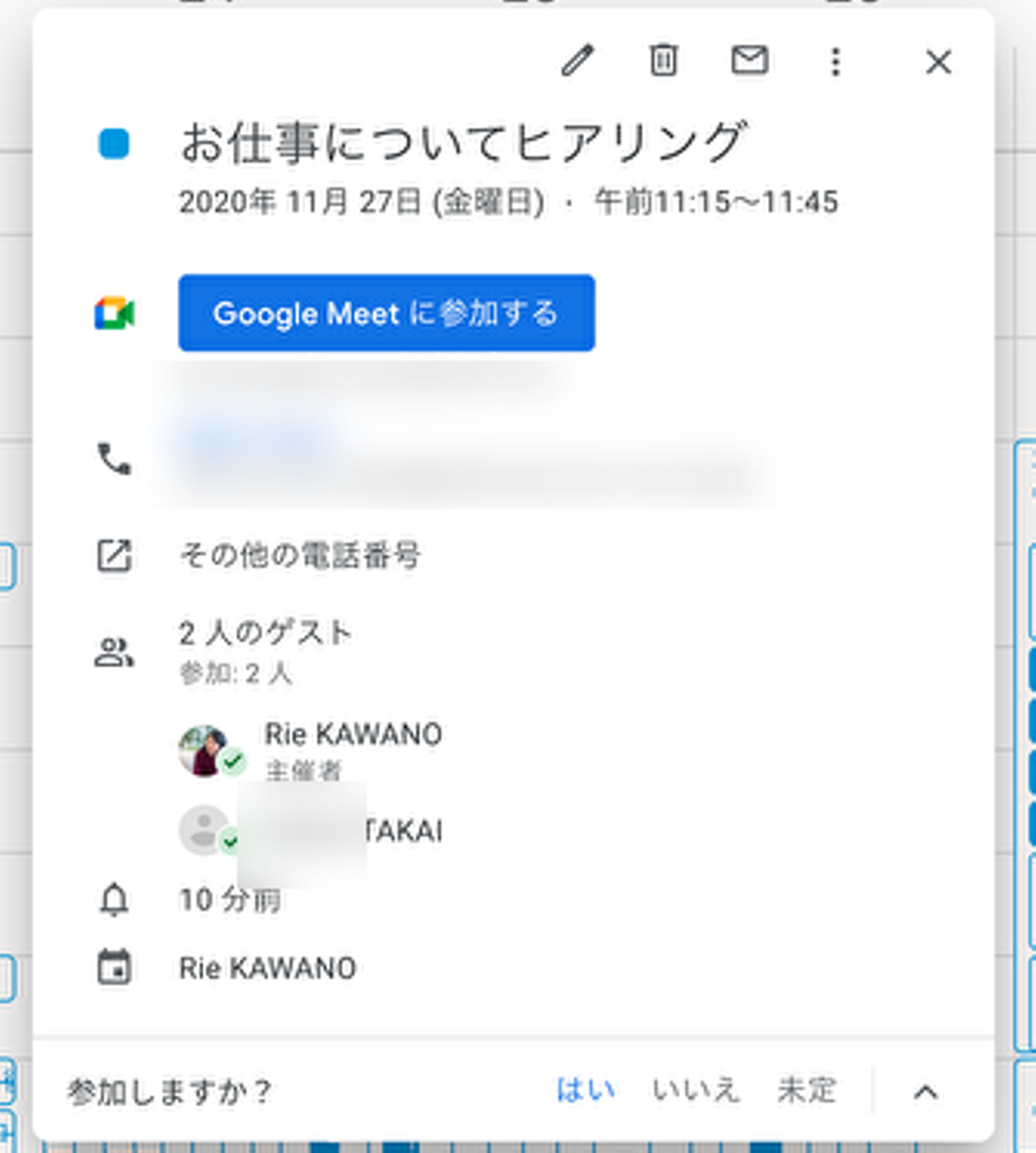This screenshot has height=1153, width=1036.
Task: Open その他の電話番号 link
Action: click(x=299, y=555)
